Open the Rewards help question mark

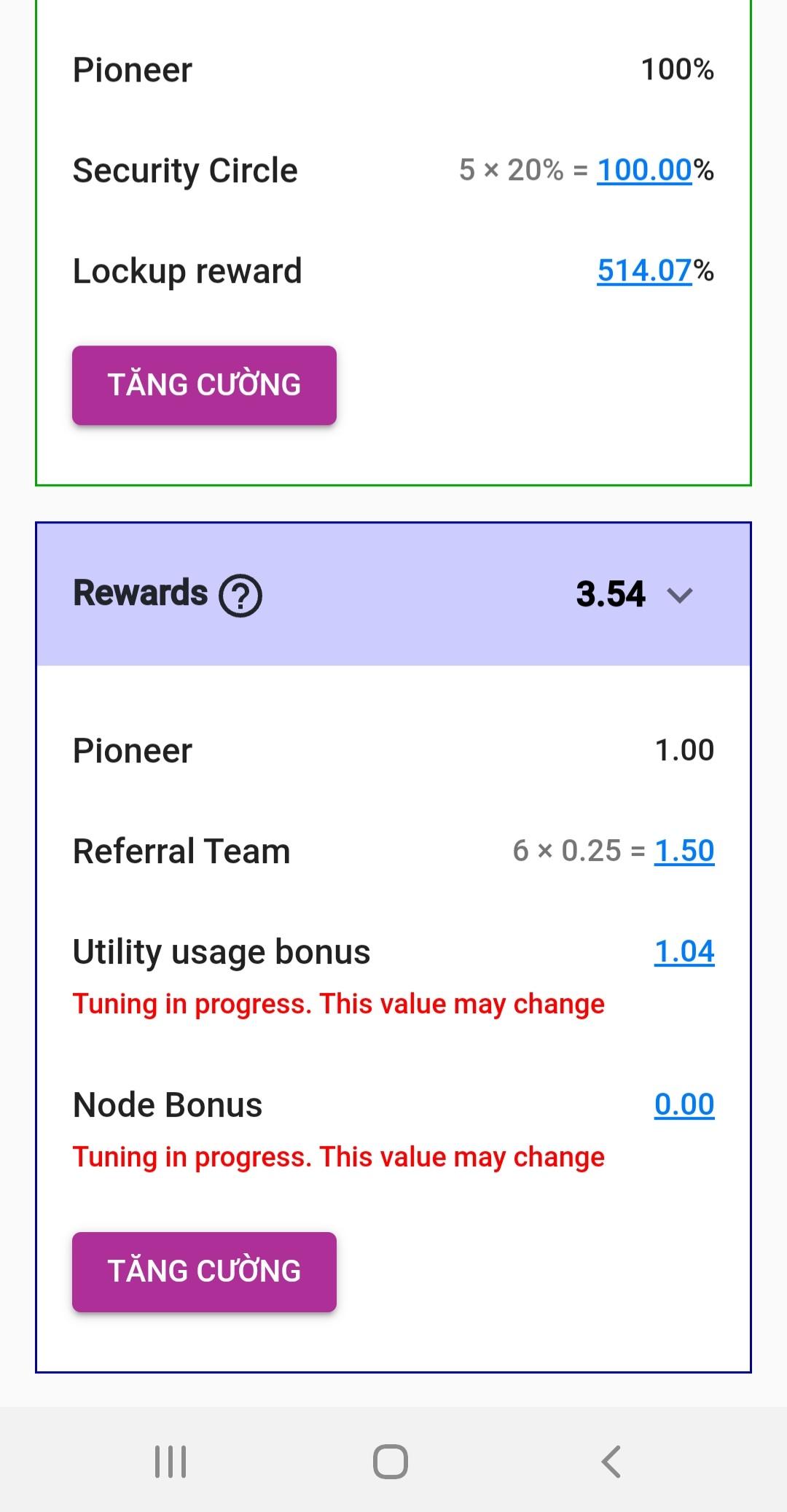click(240, 596)
